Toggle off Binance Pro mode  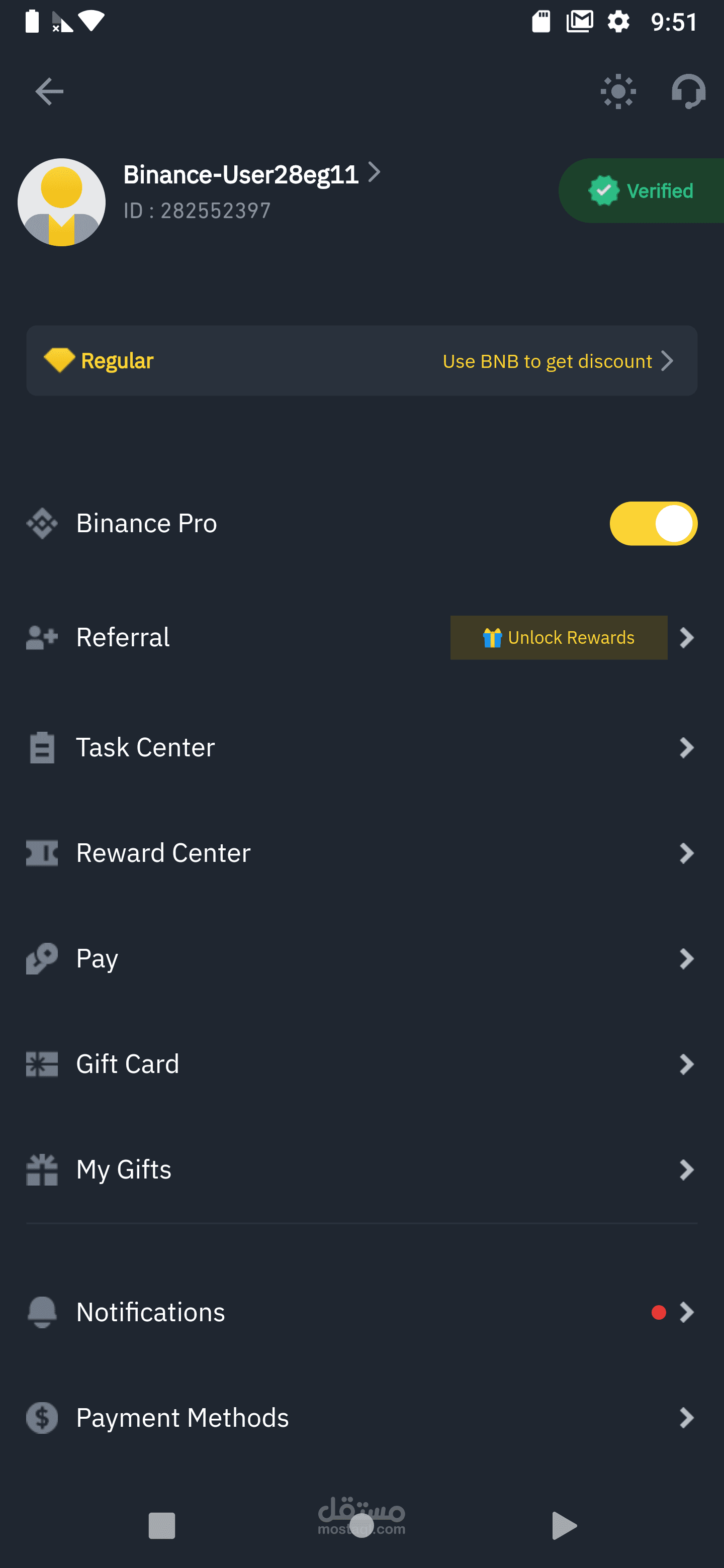click(x=653, y=524)
